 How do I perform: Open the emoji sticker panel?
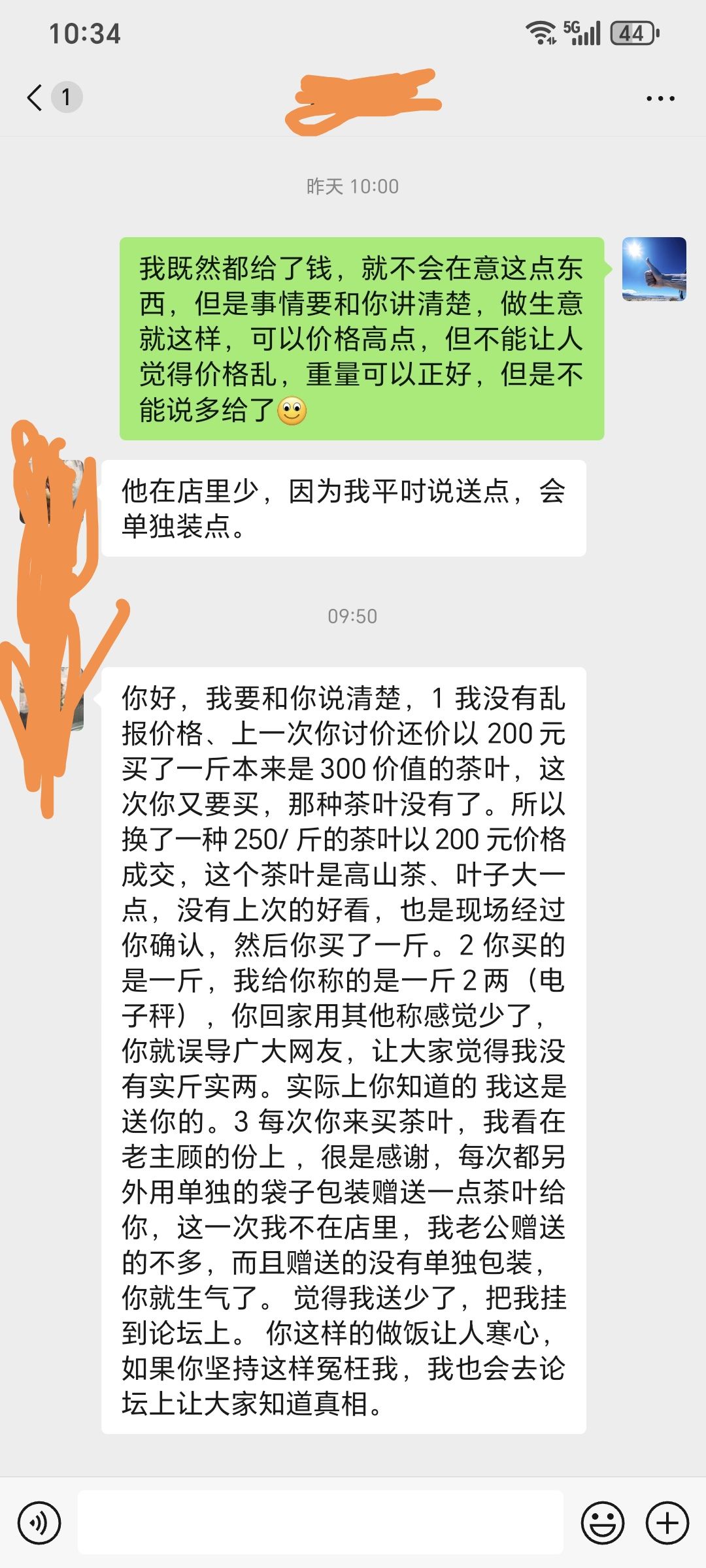point(602,1523)
